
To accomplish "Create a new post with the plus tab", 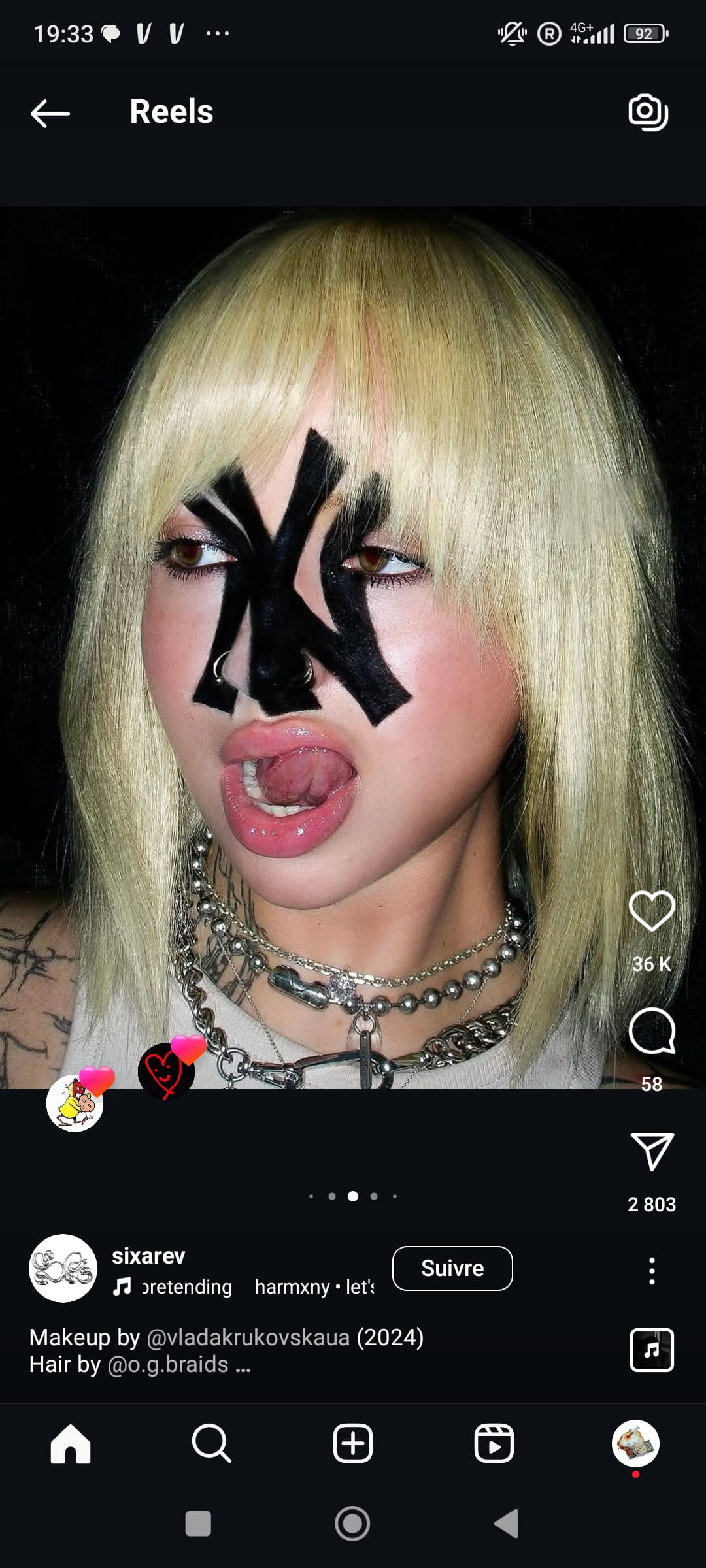I will point(353,1443).
